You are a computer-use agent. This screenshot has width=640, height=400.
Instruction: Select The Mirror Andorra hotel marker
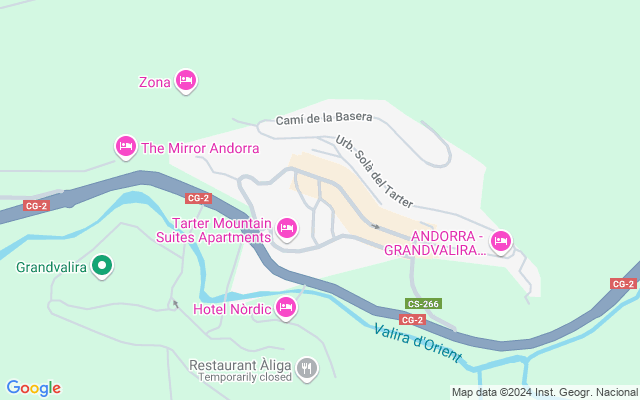pyautogui.click(x=125, y=146)
